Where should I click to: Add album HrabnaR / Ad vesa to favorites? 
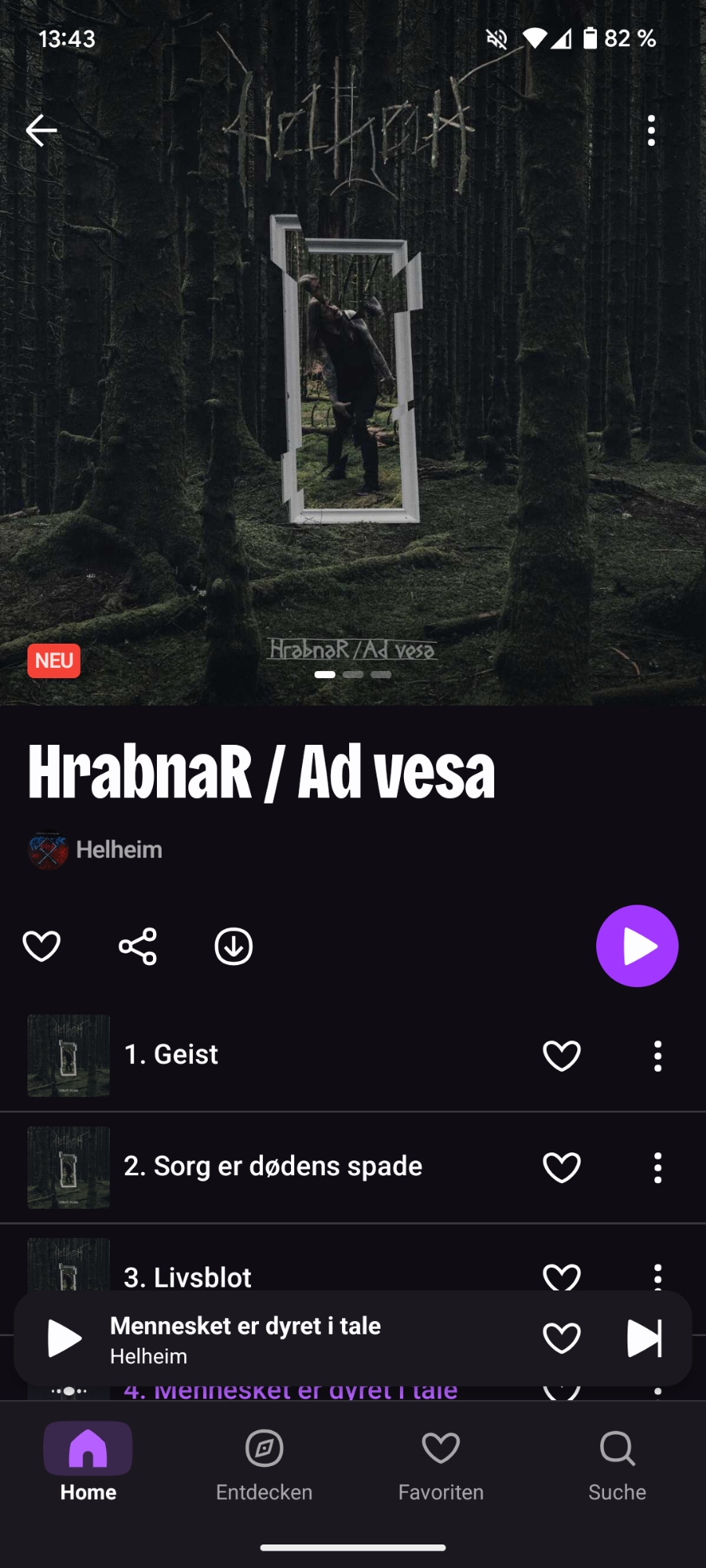pyautogui.click(x=42, y=946)
